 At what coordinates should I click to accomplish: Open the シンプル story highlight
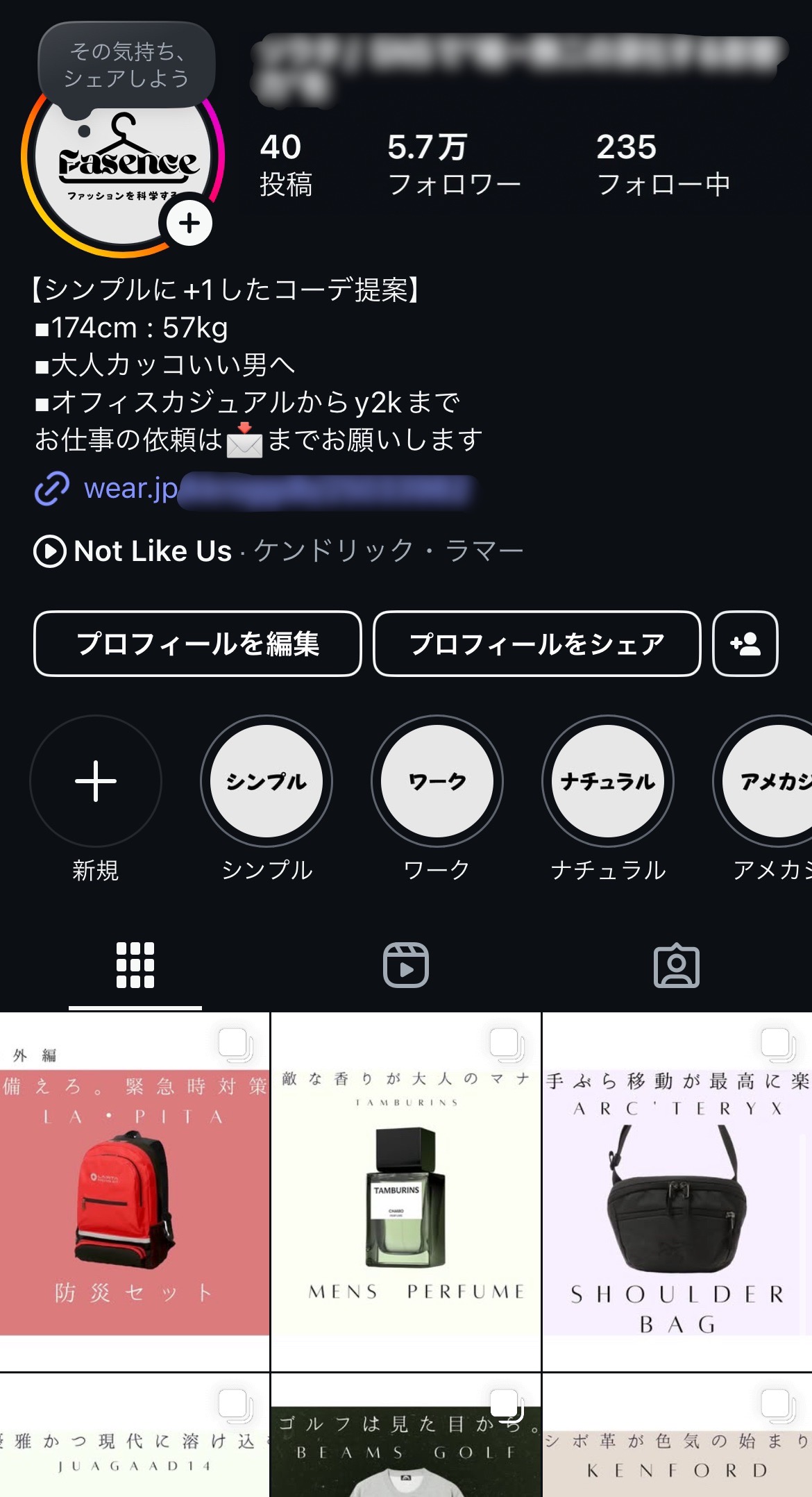point(267,781)
